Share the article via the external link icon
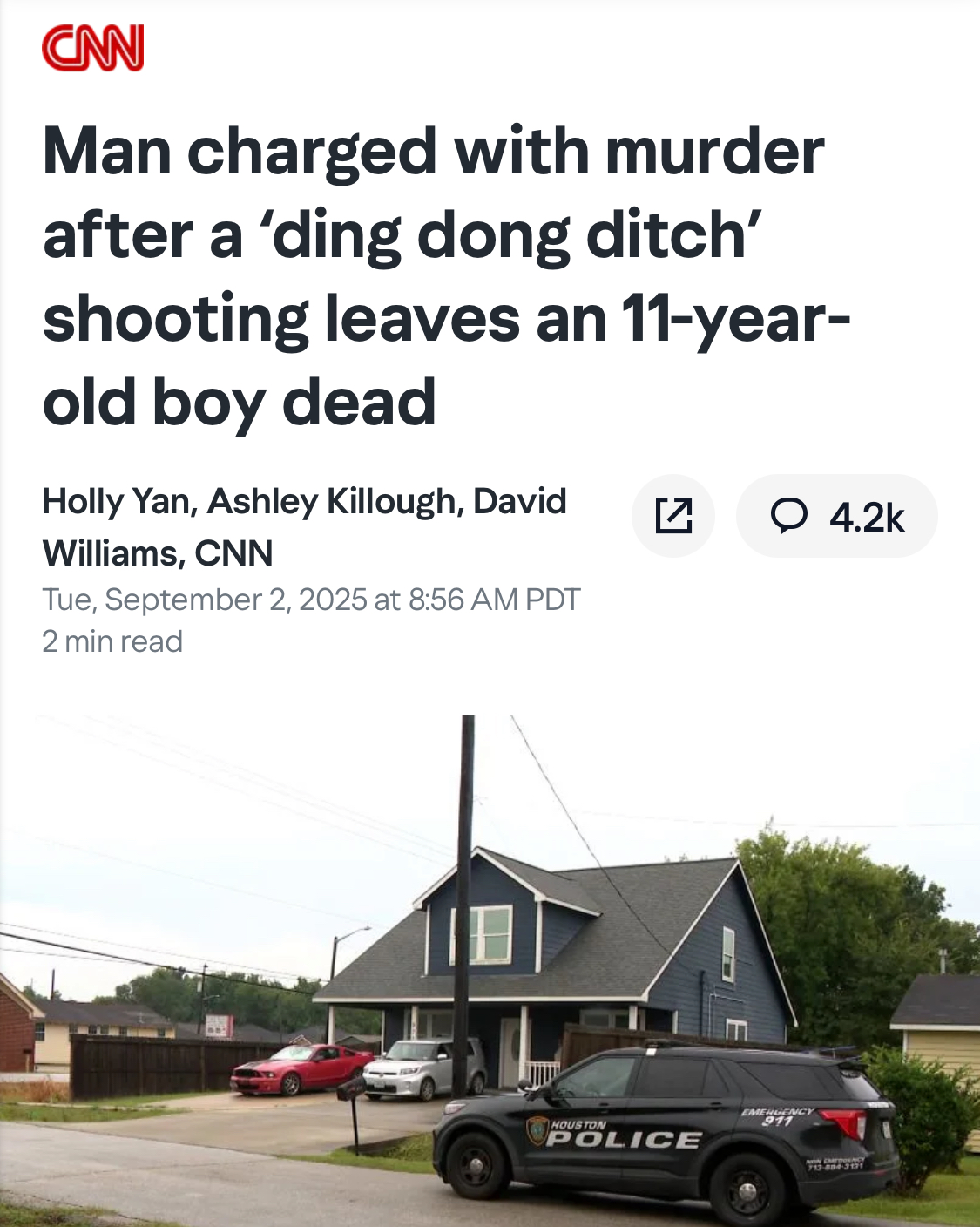This screenshot has width=980, height=1227. [672, 516]
